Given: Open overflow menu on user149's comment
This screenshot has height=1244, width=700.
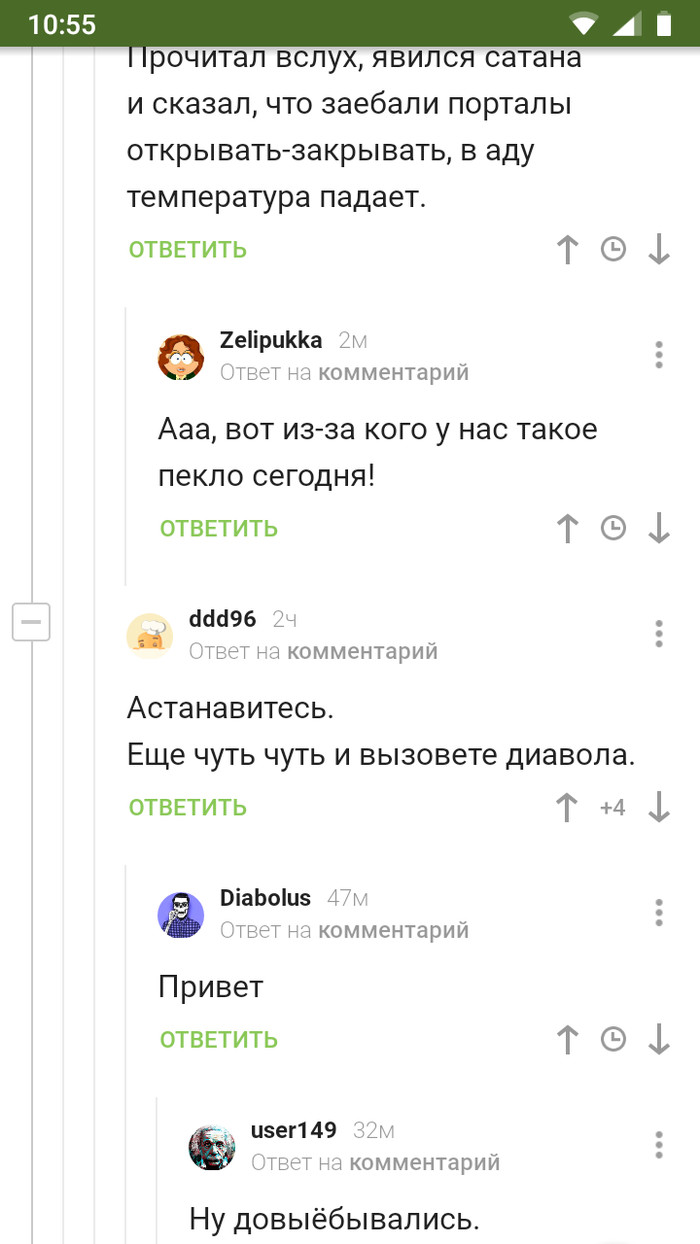Looking at the screenshot, I should (658, 1145).
